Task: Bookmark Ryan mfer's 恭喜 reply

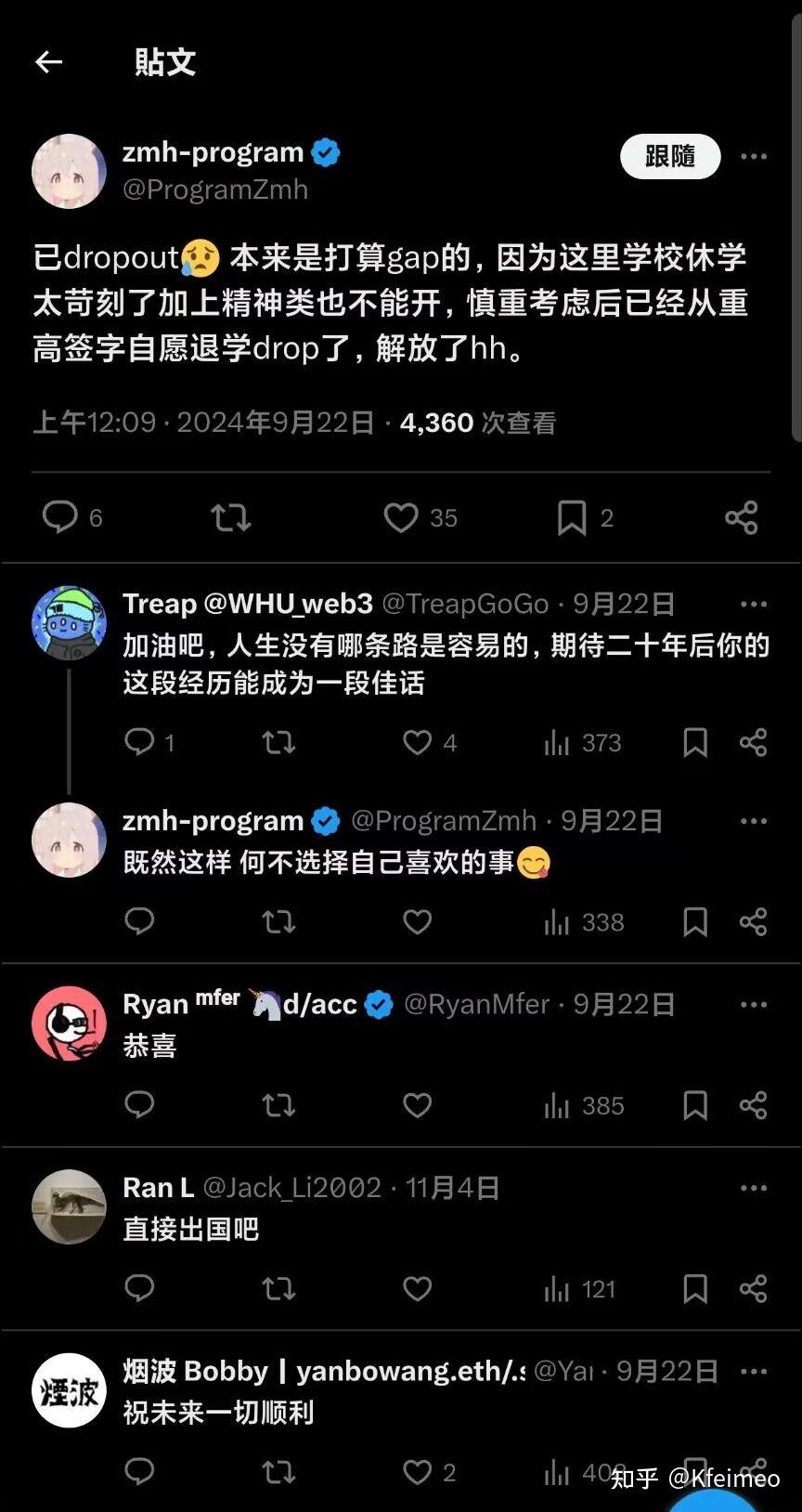Action: pyautogui.click(x=695, y=1105)
